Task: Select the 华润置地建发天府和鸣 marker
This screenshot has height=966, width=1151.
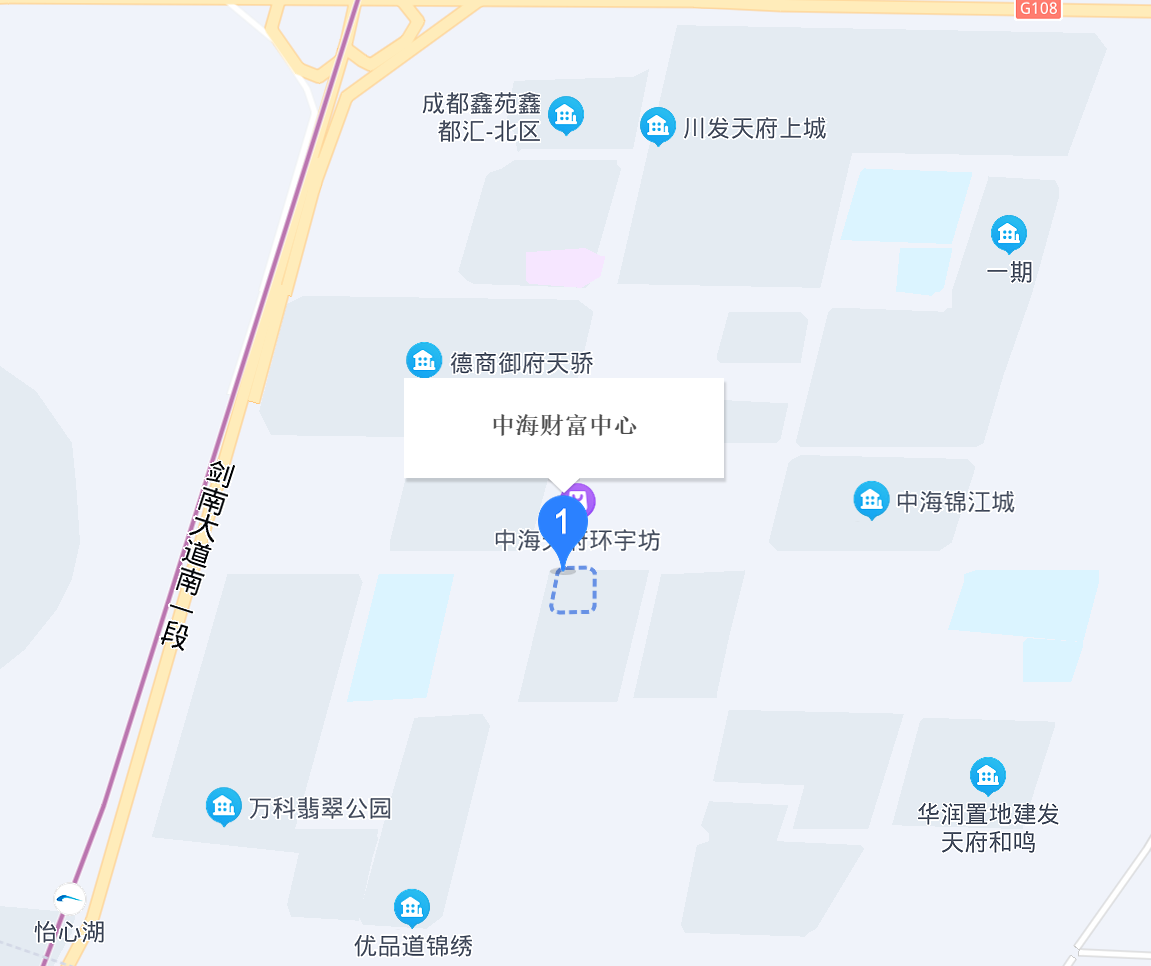Action: tap(988, 775)
